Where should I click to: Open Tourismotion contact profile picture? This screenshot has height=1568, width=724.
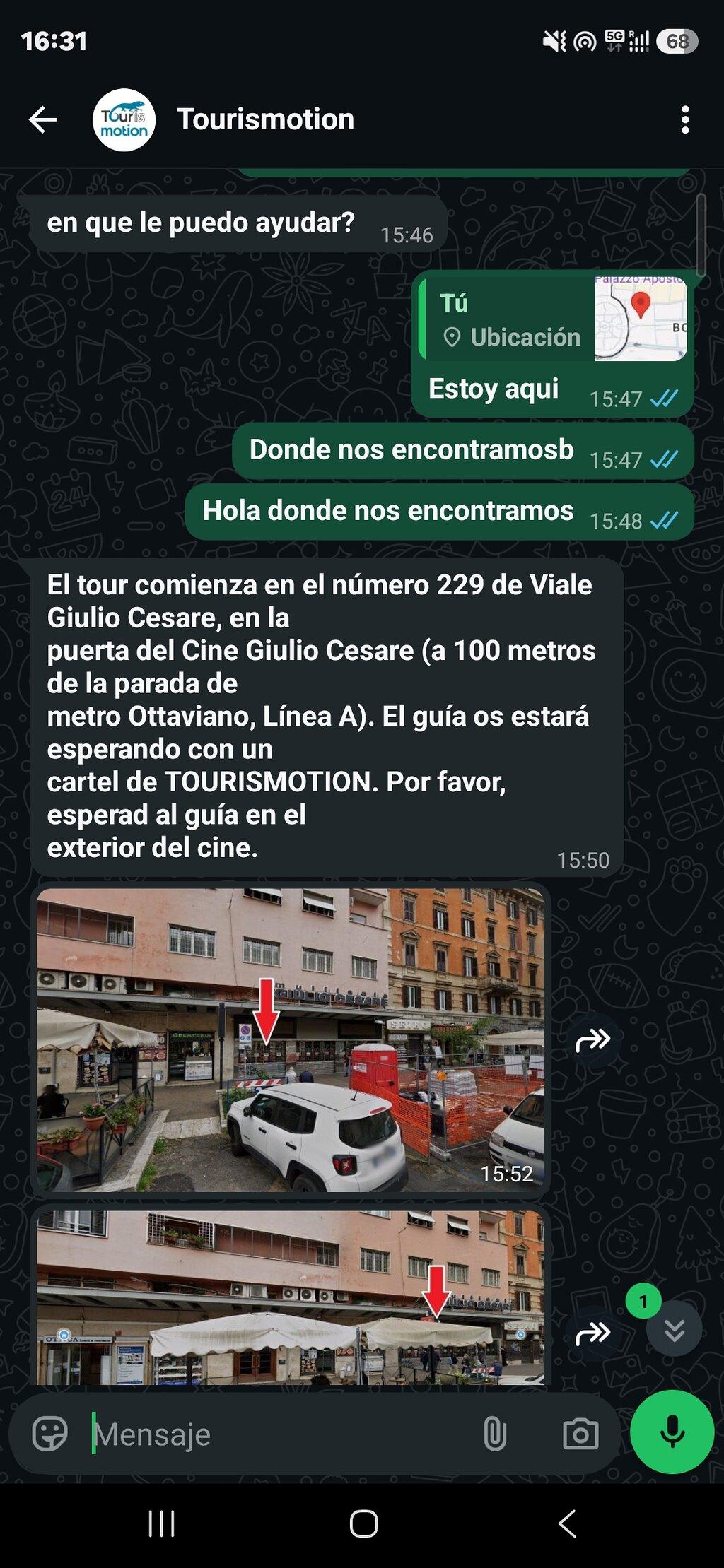click(x=124, y=119)
